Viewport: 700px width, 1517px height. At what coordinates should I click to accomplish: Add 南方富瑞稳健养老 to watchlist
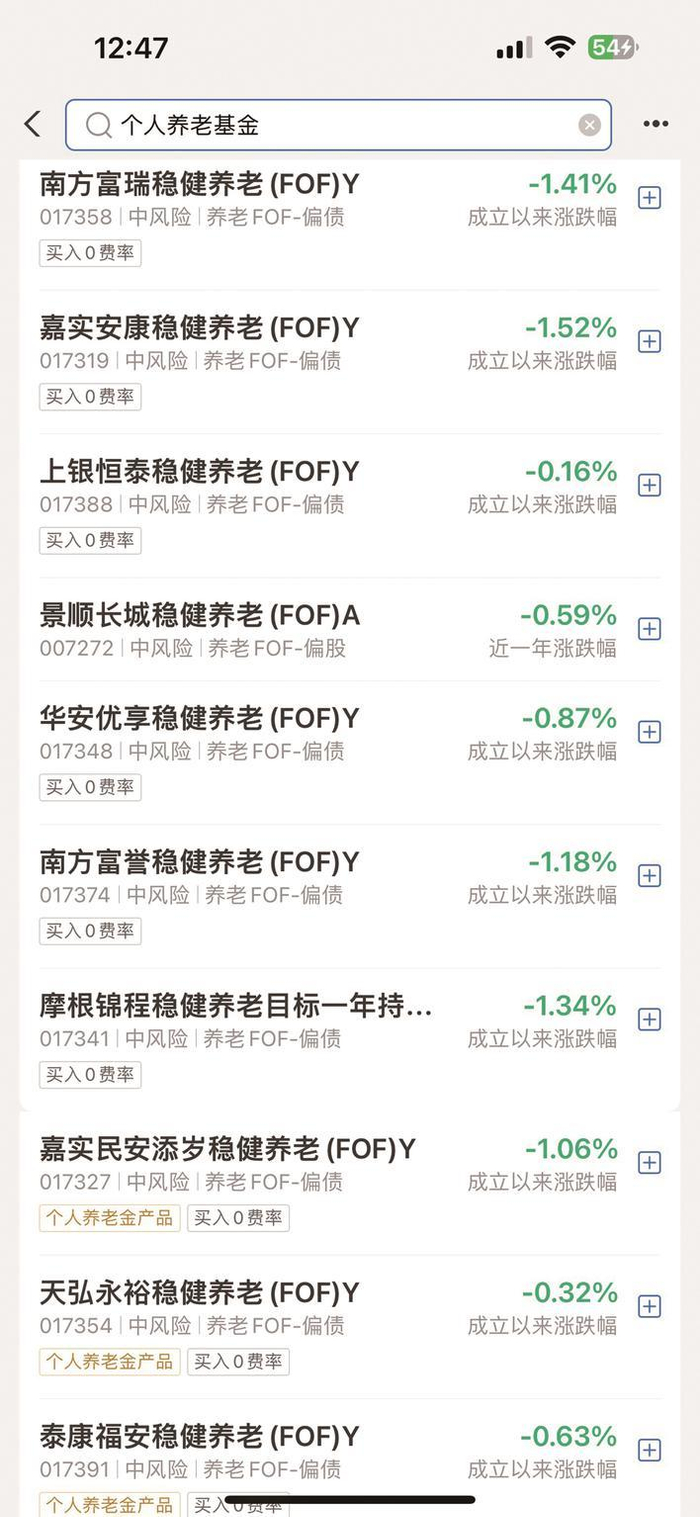[x=650, y=198]
